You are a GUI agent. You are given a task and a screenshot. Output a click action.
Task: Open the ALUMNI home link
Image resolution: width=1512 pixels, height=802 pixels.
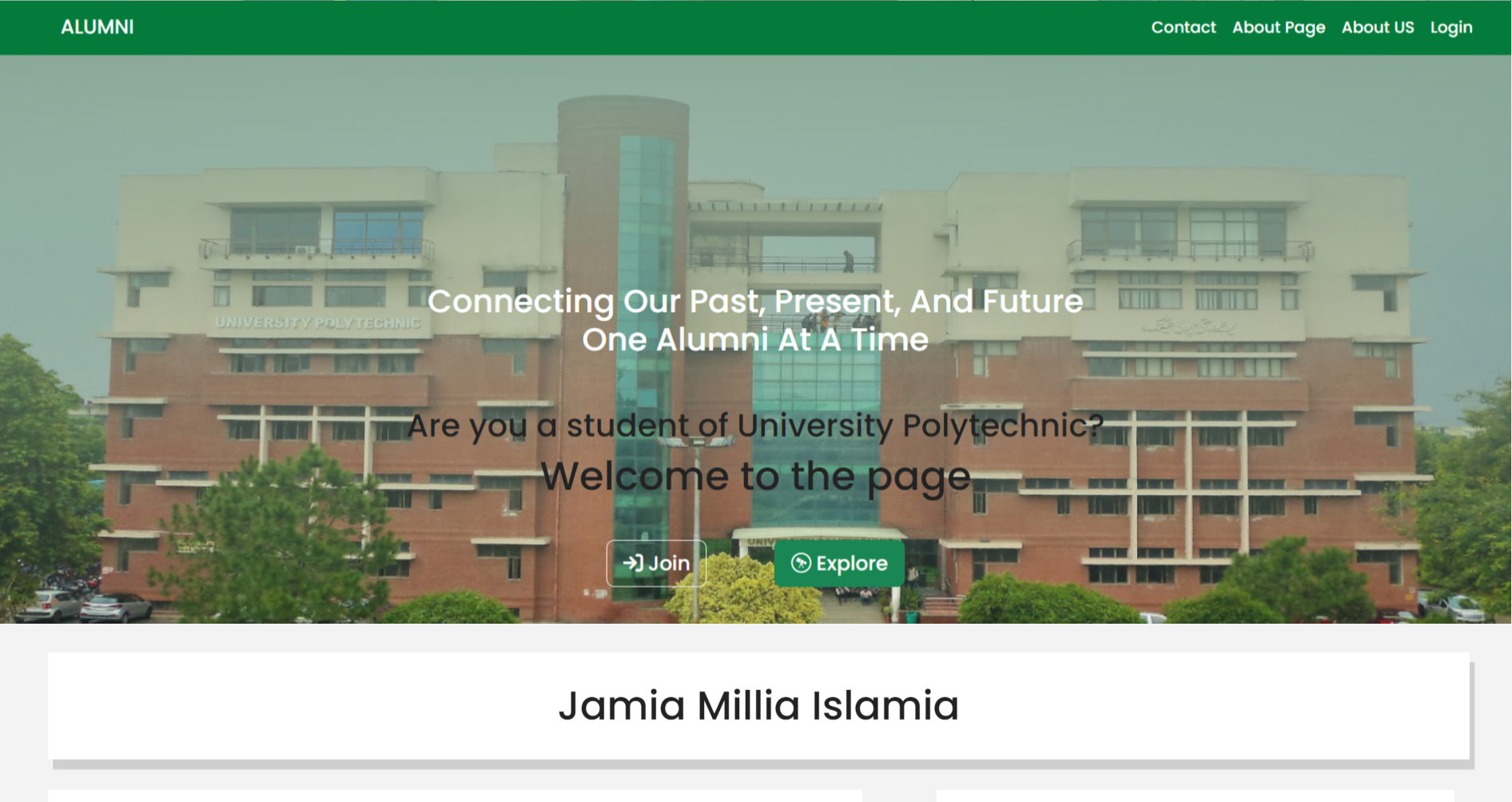click(x=97, y=27)
